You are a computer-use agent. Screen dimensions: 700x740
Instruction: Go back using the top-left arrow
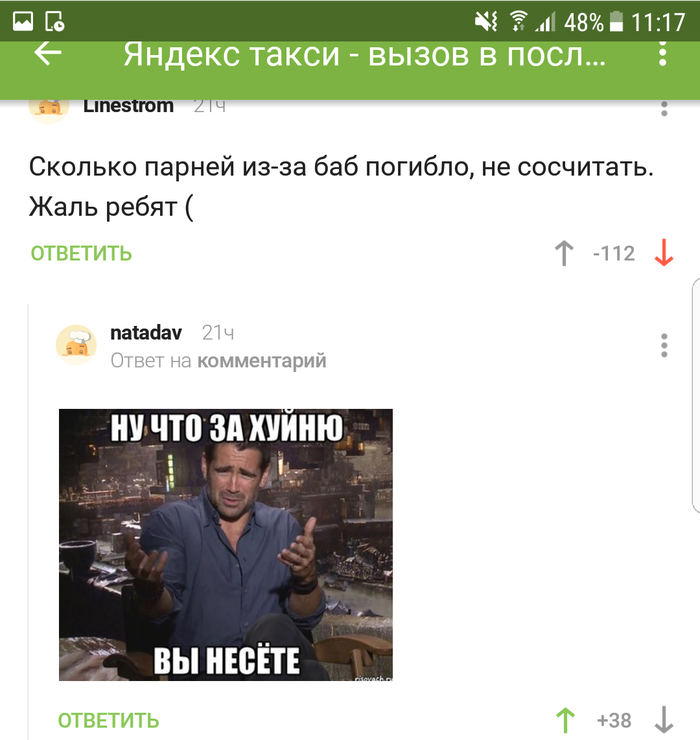[x=48, y=54]
